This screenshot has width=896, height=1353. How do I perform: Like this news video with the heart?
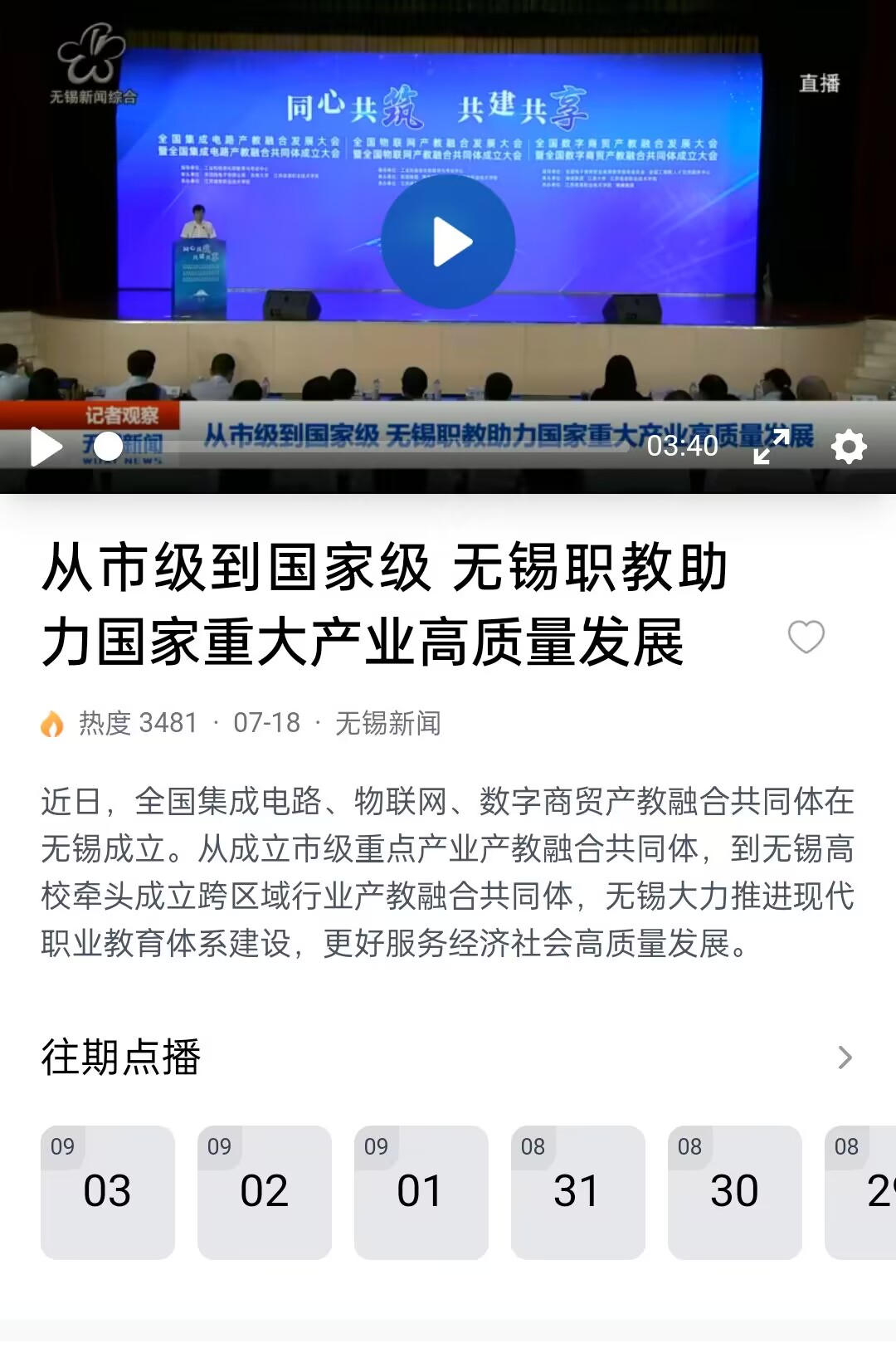pyautogui.click(x=806, y=637)
